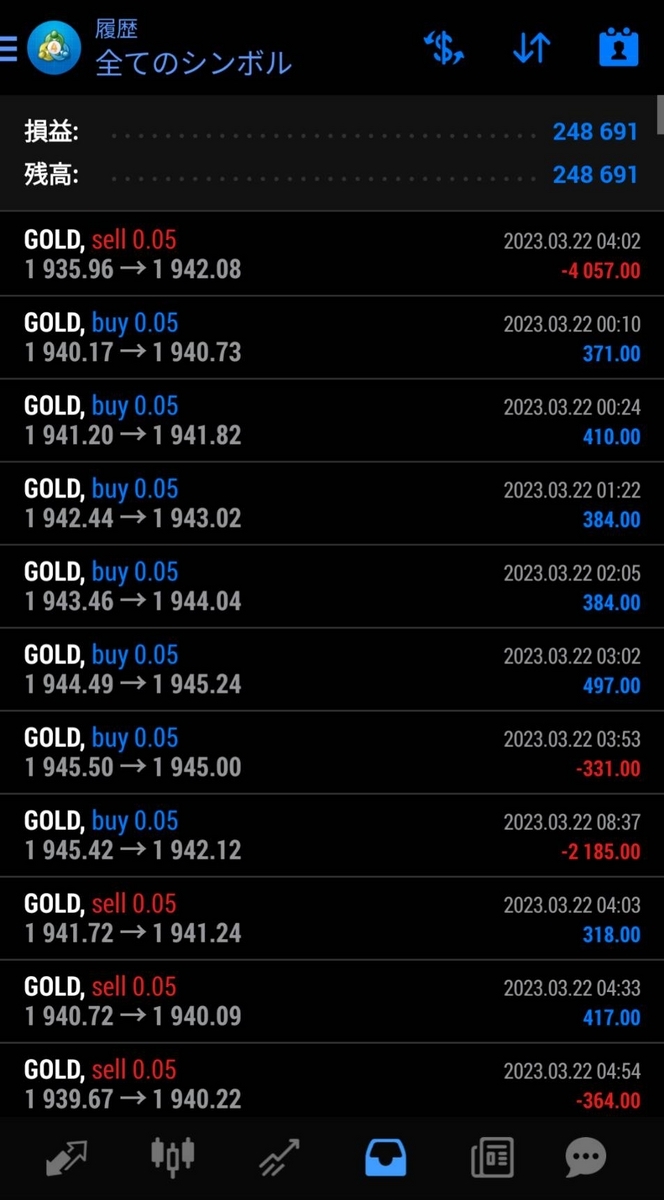Select the GOLD buy trade with profit 410.00

click(332, 420)
